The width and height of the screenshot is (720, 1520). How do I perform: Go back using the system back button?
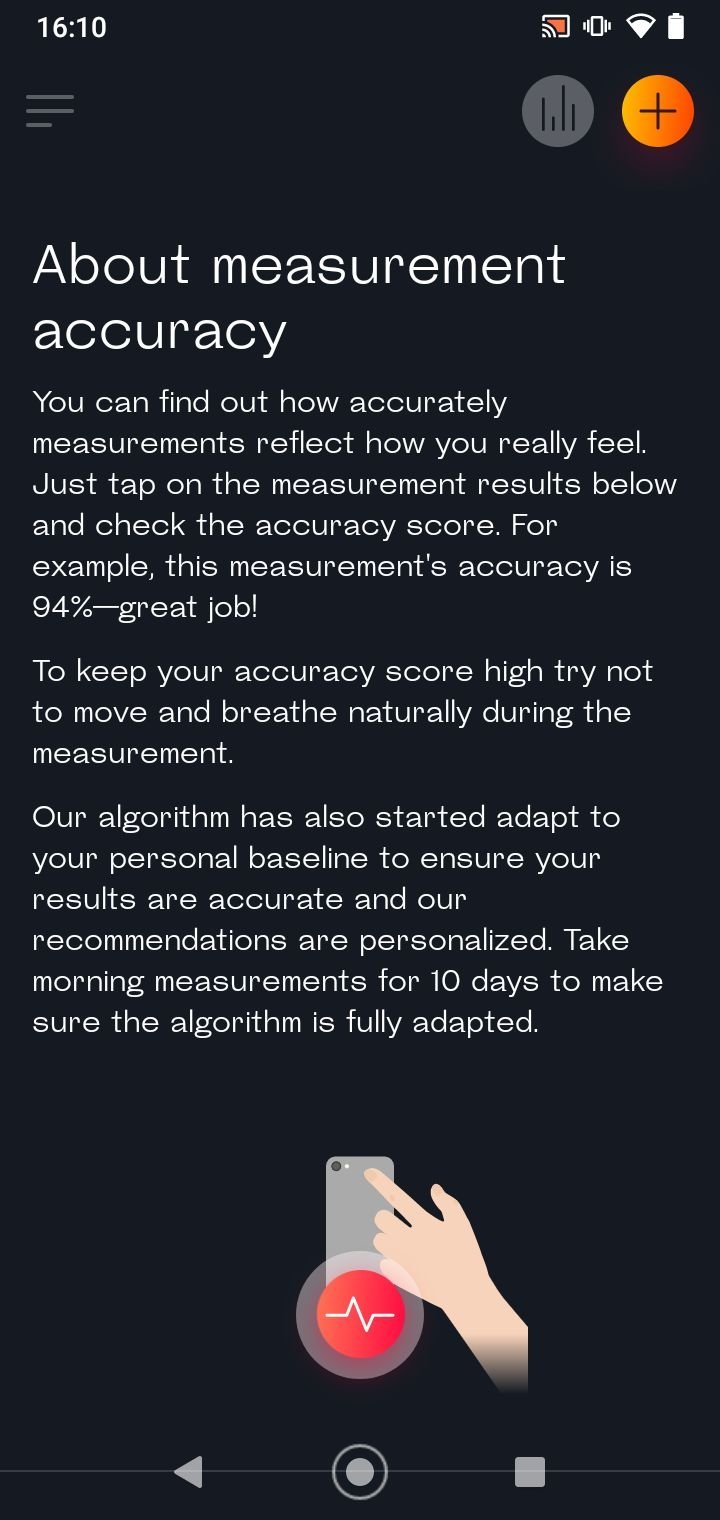[188, 1471]
